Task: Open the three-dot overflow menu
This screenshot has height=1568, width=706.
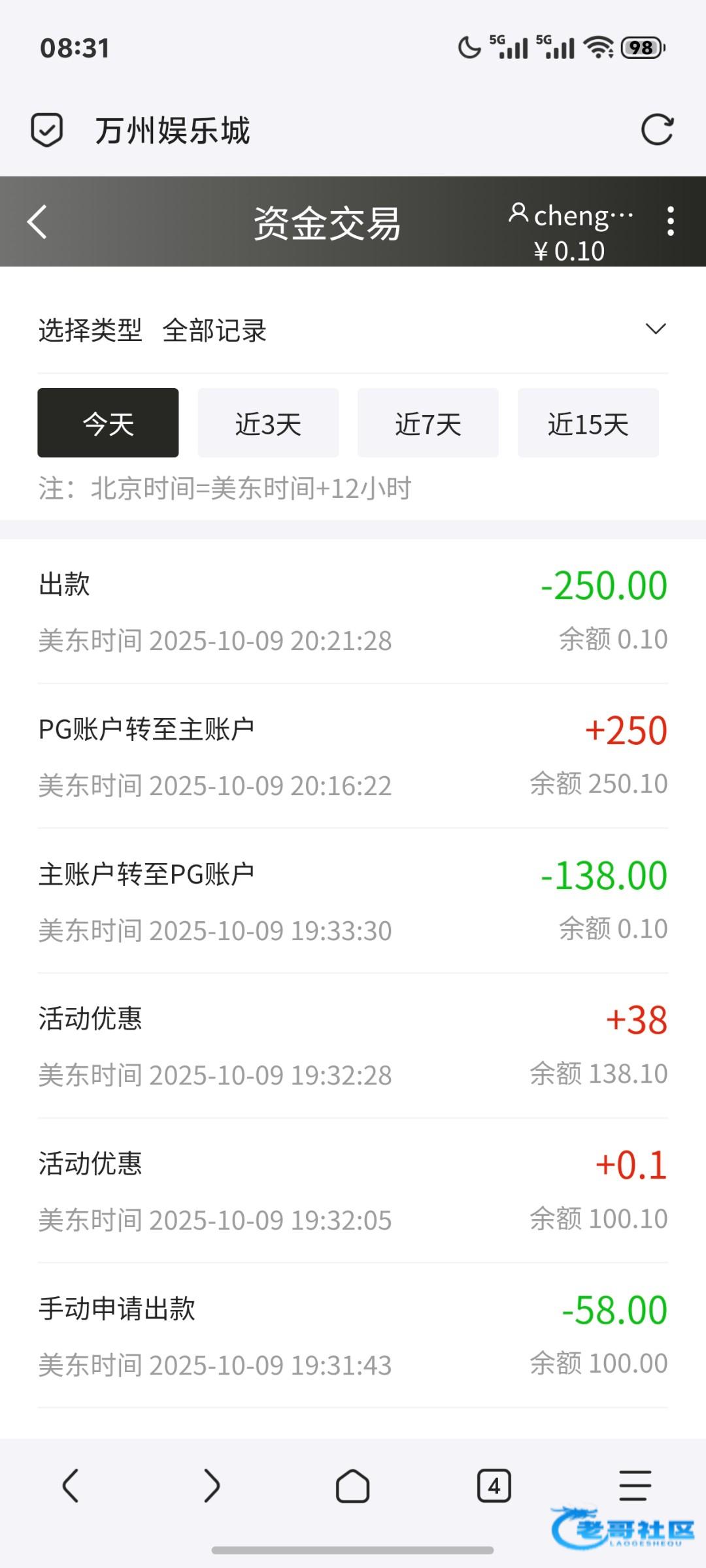Action: 670,221
